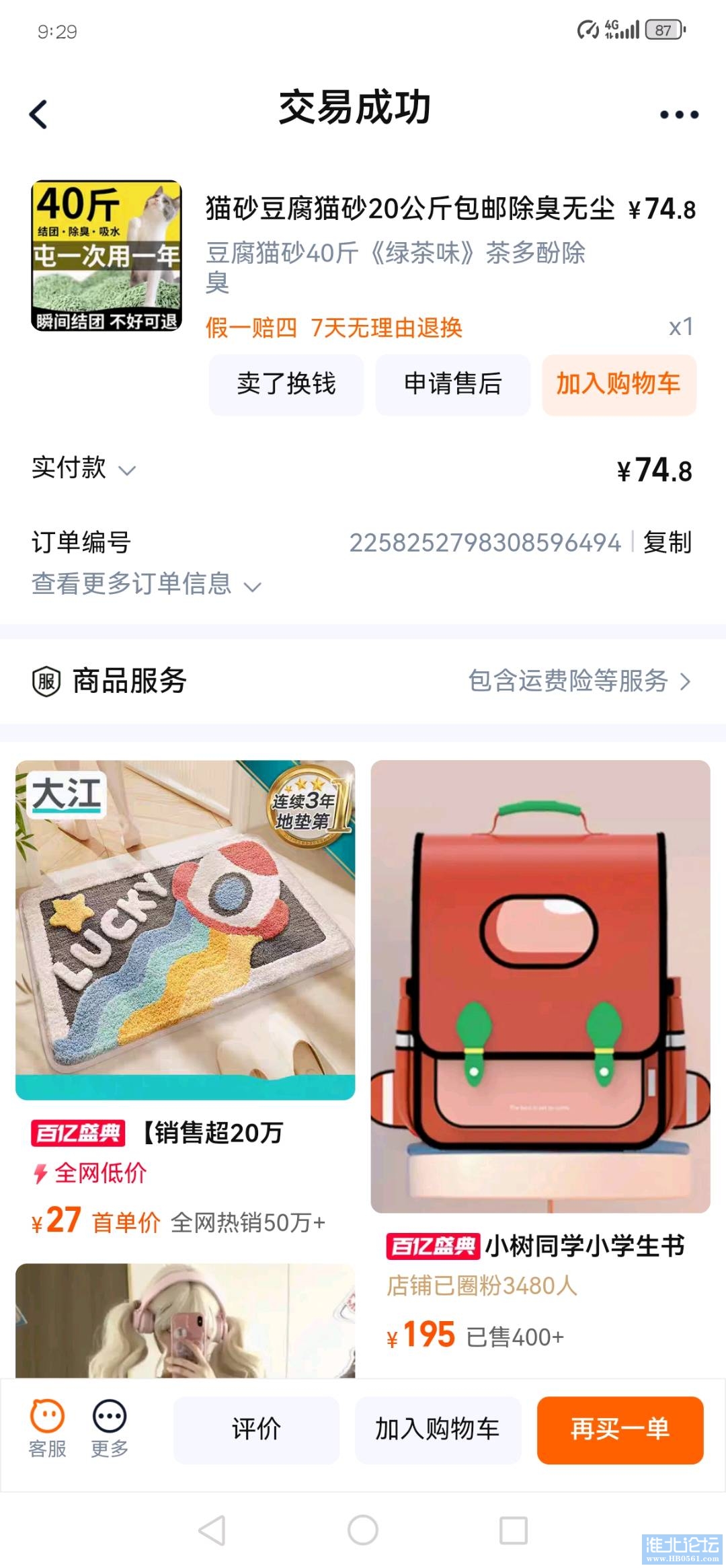726x1568 pixels.
Task: Go back from the 交易成功 page
Action: [39, 114]
